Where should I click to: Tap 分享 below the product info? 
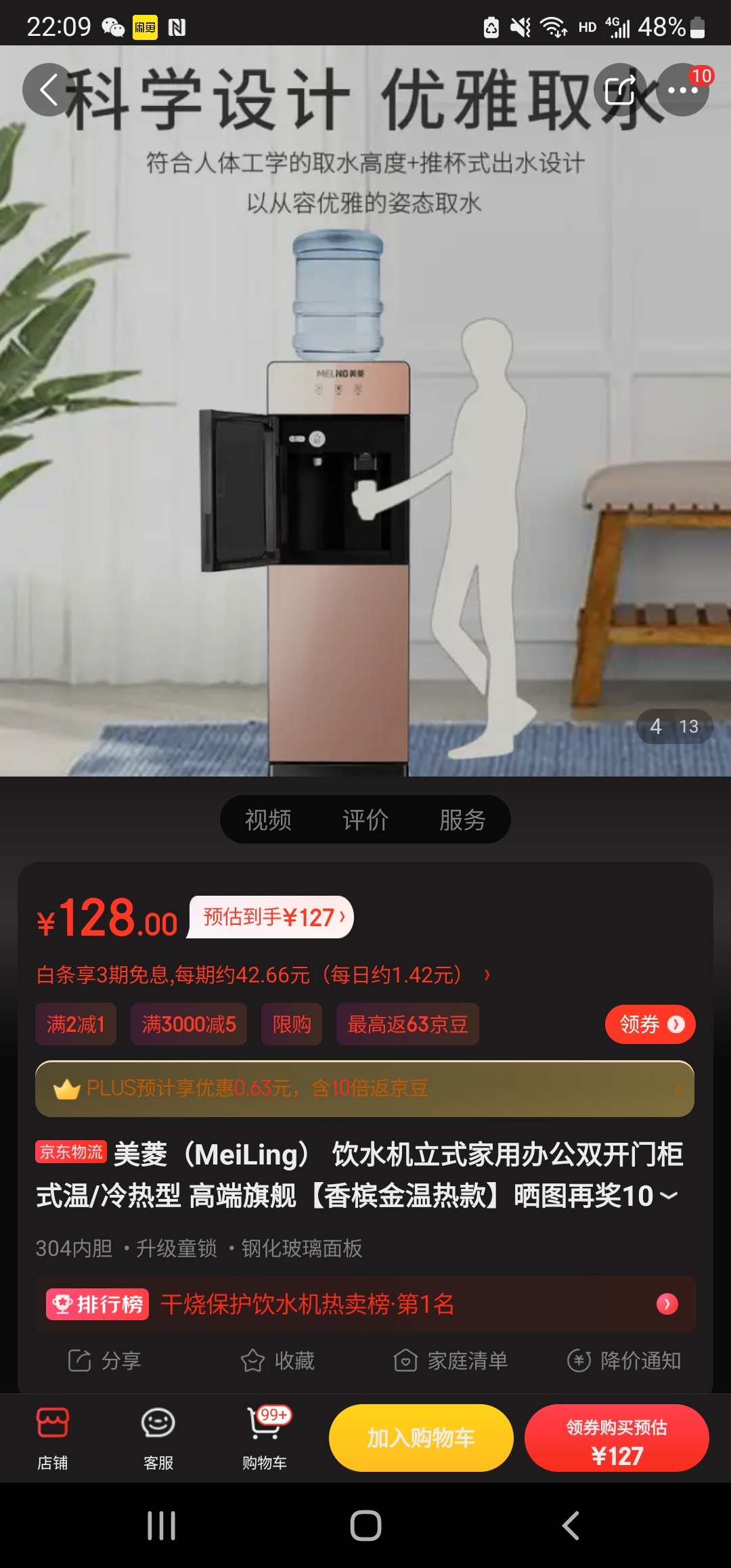coord(105,1360)
